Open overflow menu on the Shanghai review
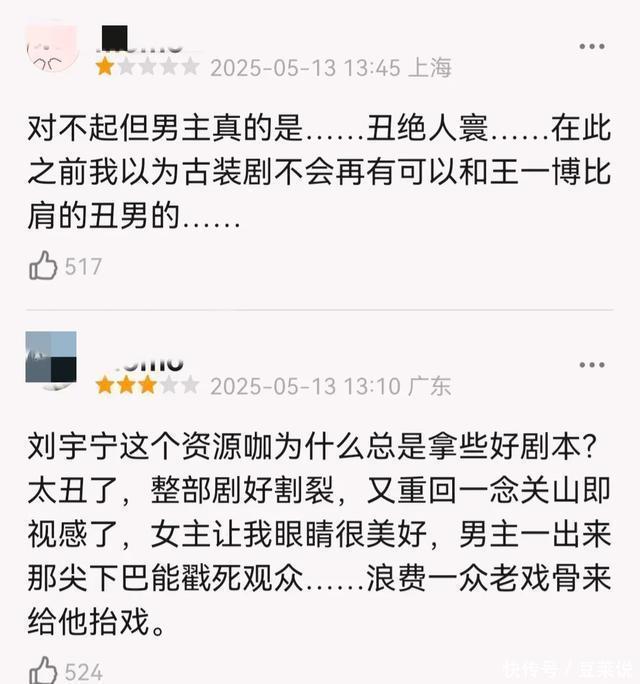The width and height of the screenshot is (640, 684). [592, 46]
